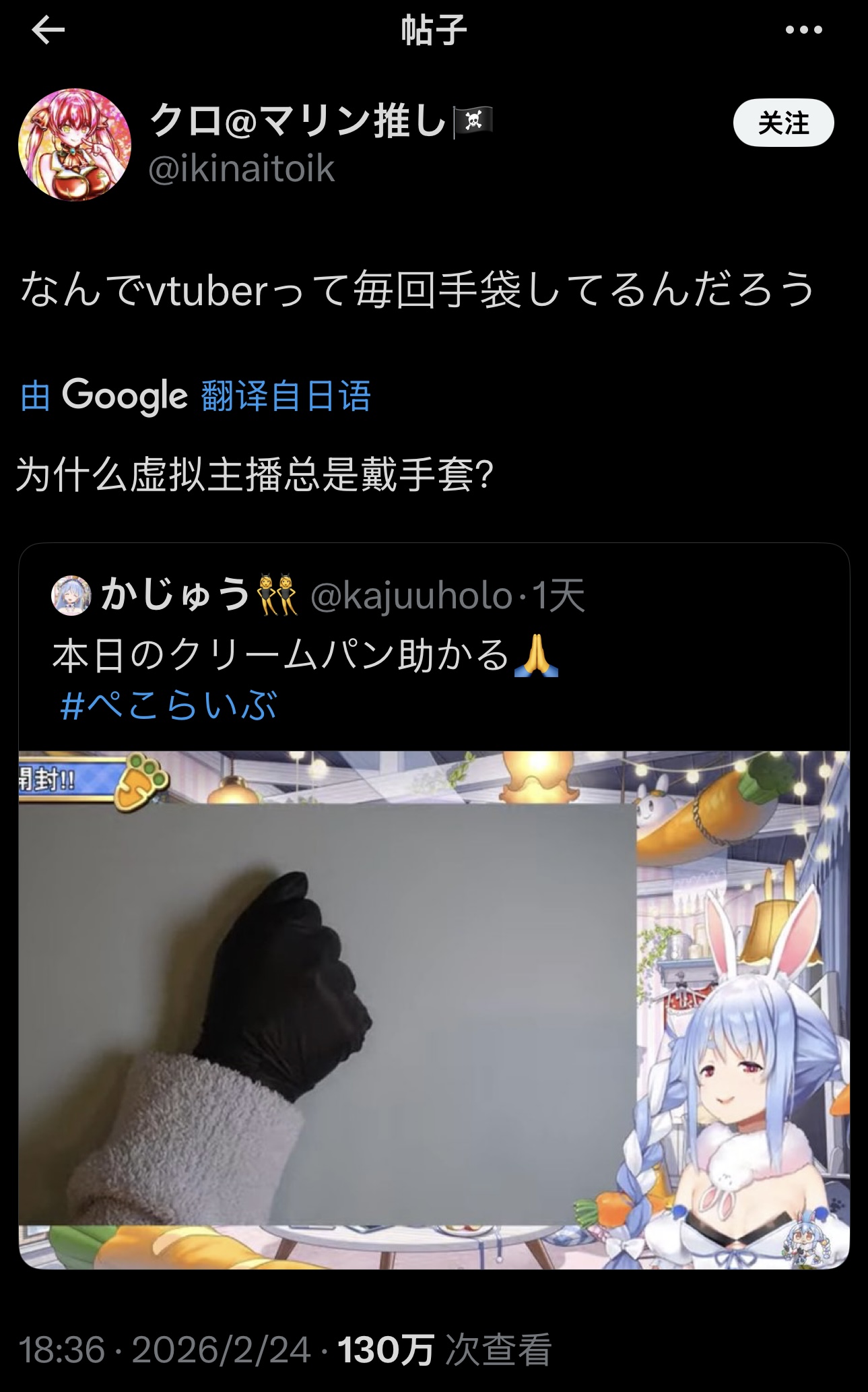Open the @ikinaitoik profile handle
This screenshot has width=868, height=1392.
(241, 168)
